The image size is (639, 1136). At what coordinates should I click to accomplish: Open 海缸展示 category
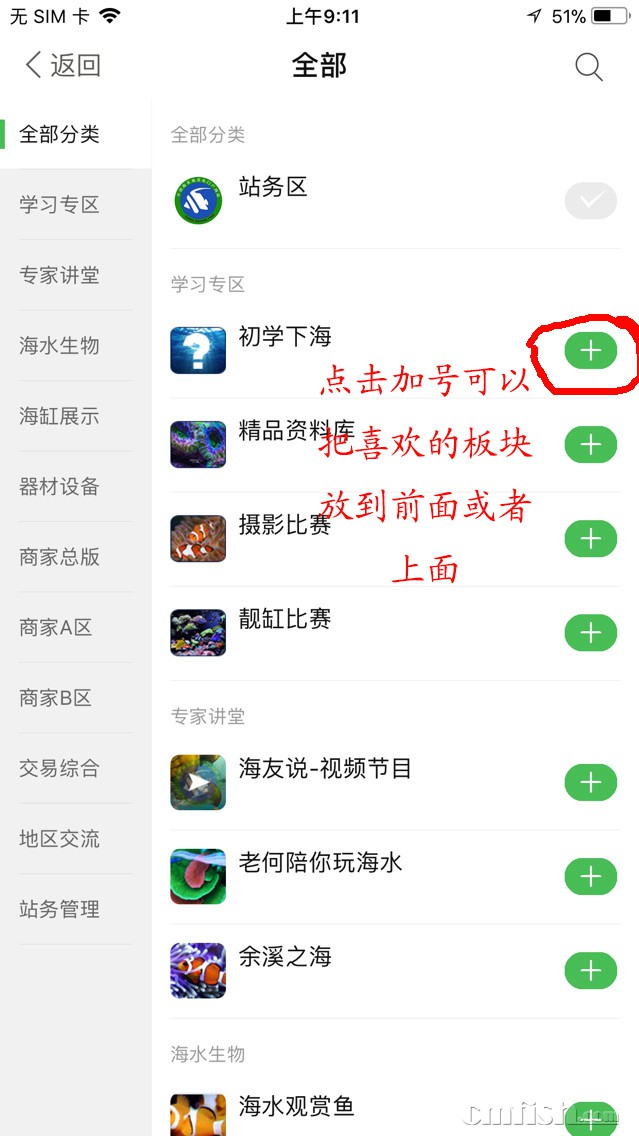click(x=60, y=416)
